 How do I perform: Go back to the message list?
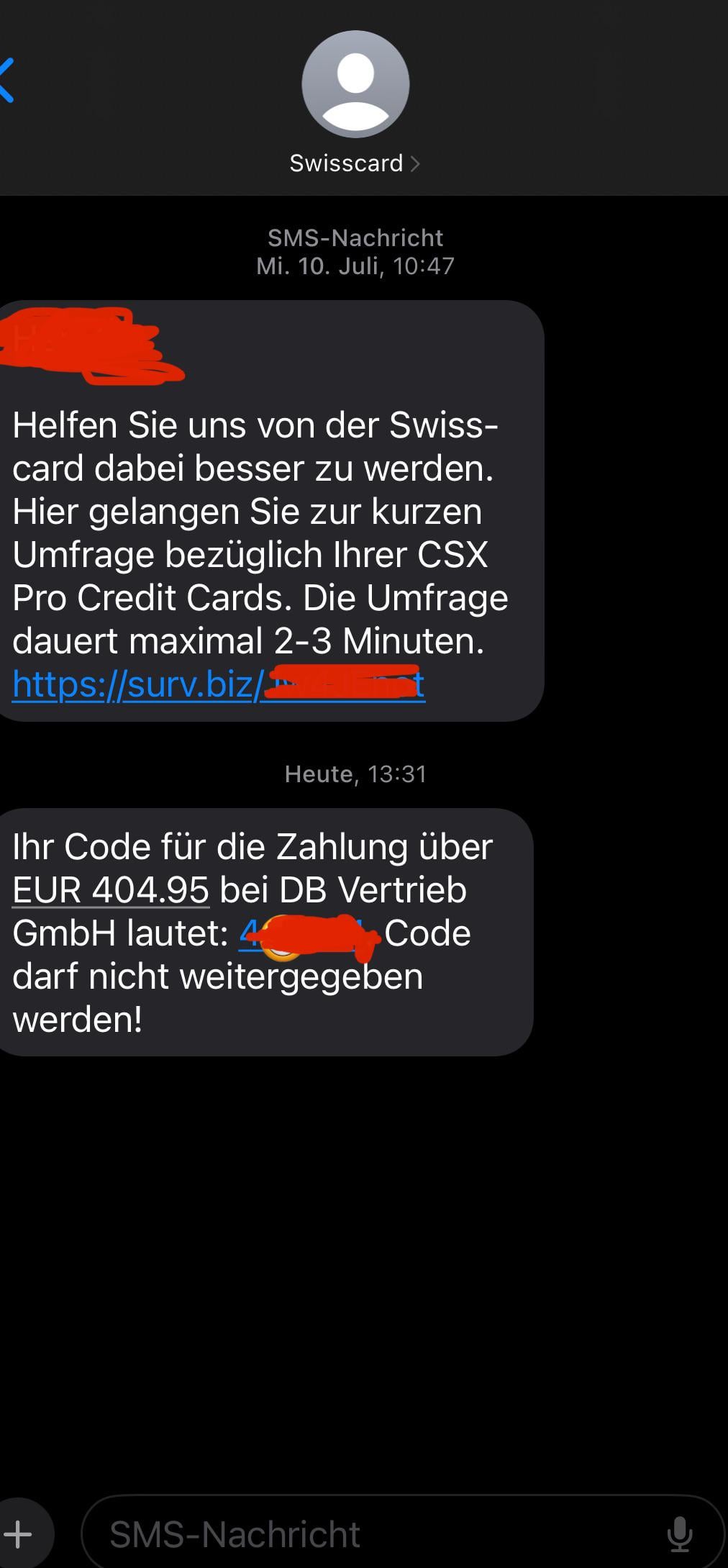(x=6, y=81)
